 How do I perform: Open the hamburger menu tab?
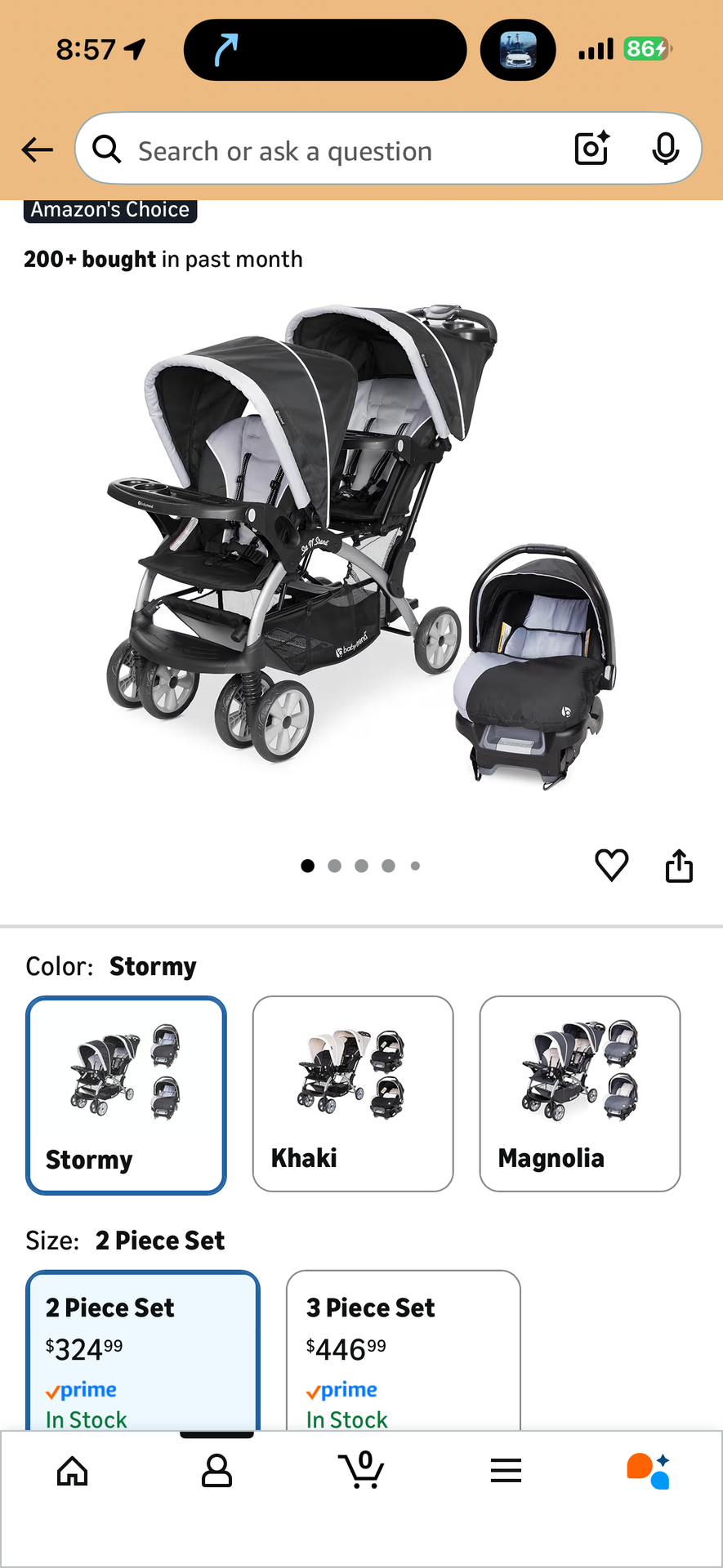click(x=506, y=1471)
